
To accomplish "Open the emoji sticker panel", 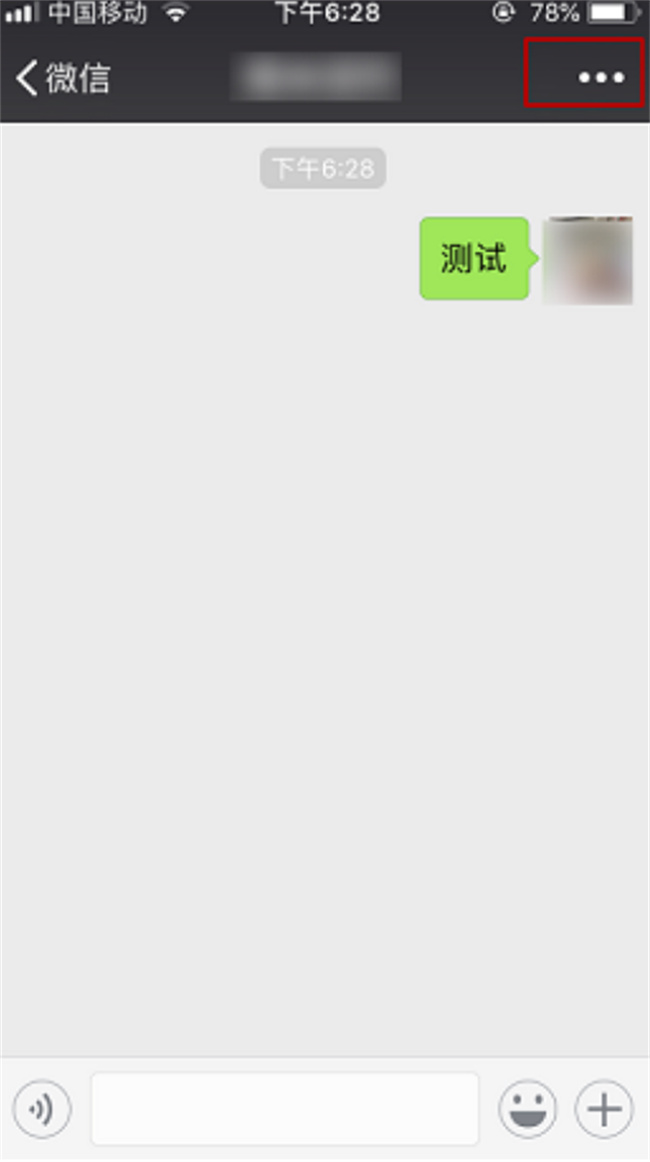I will (x=528, y=1109).
